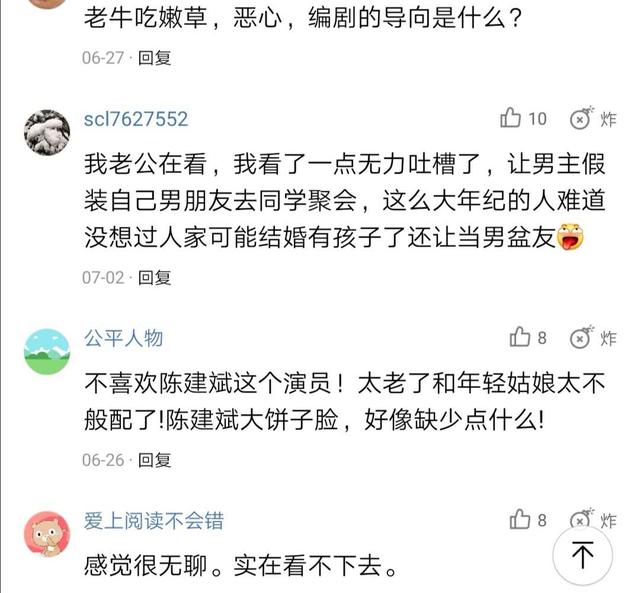Screen dimensions: 640x593
Task: Reply to 公平人物's 06-26 comment
Action: click(155, 460)
